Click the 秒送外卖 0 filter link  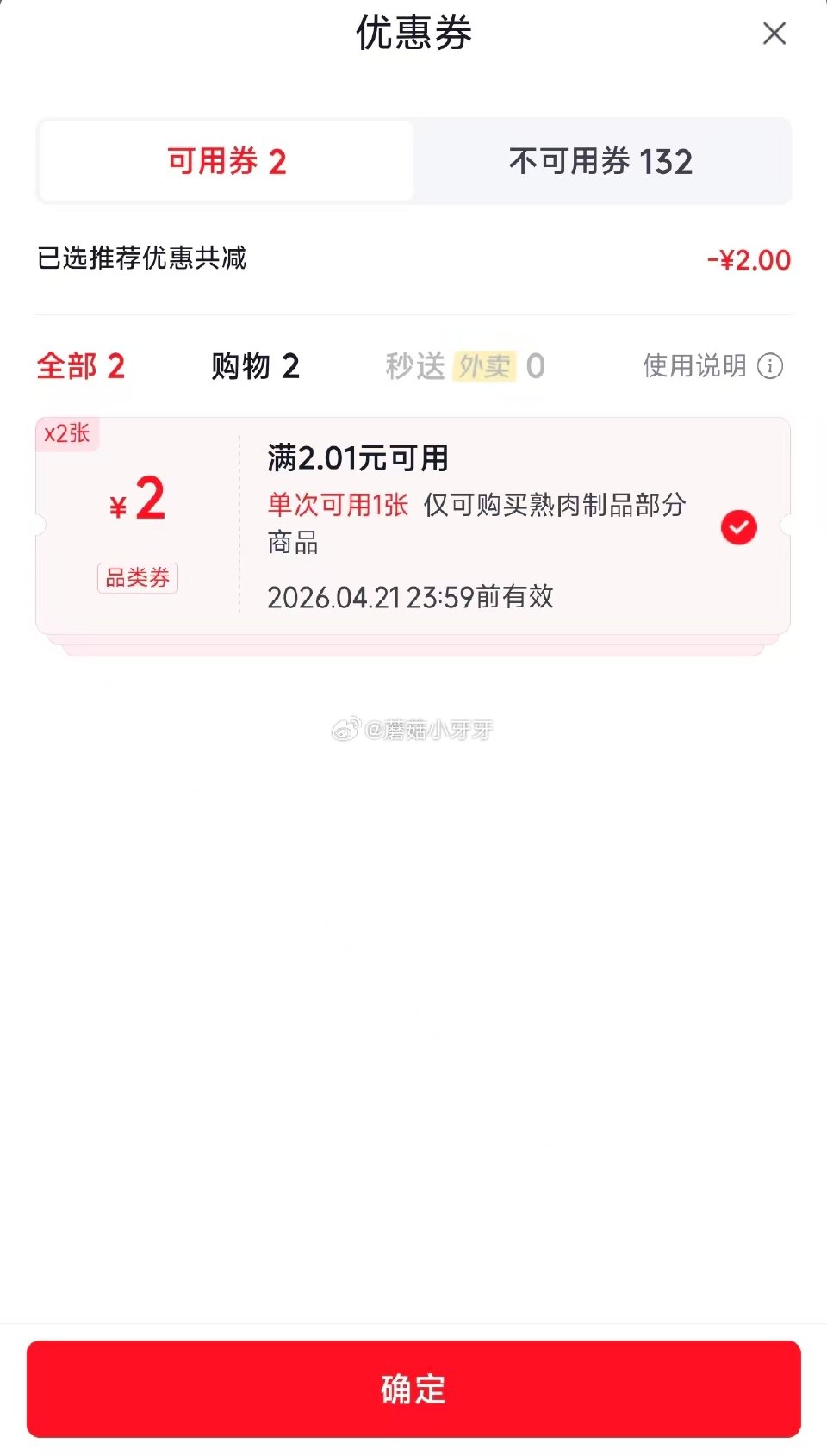(x=465, y=366)
